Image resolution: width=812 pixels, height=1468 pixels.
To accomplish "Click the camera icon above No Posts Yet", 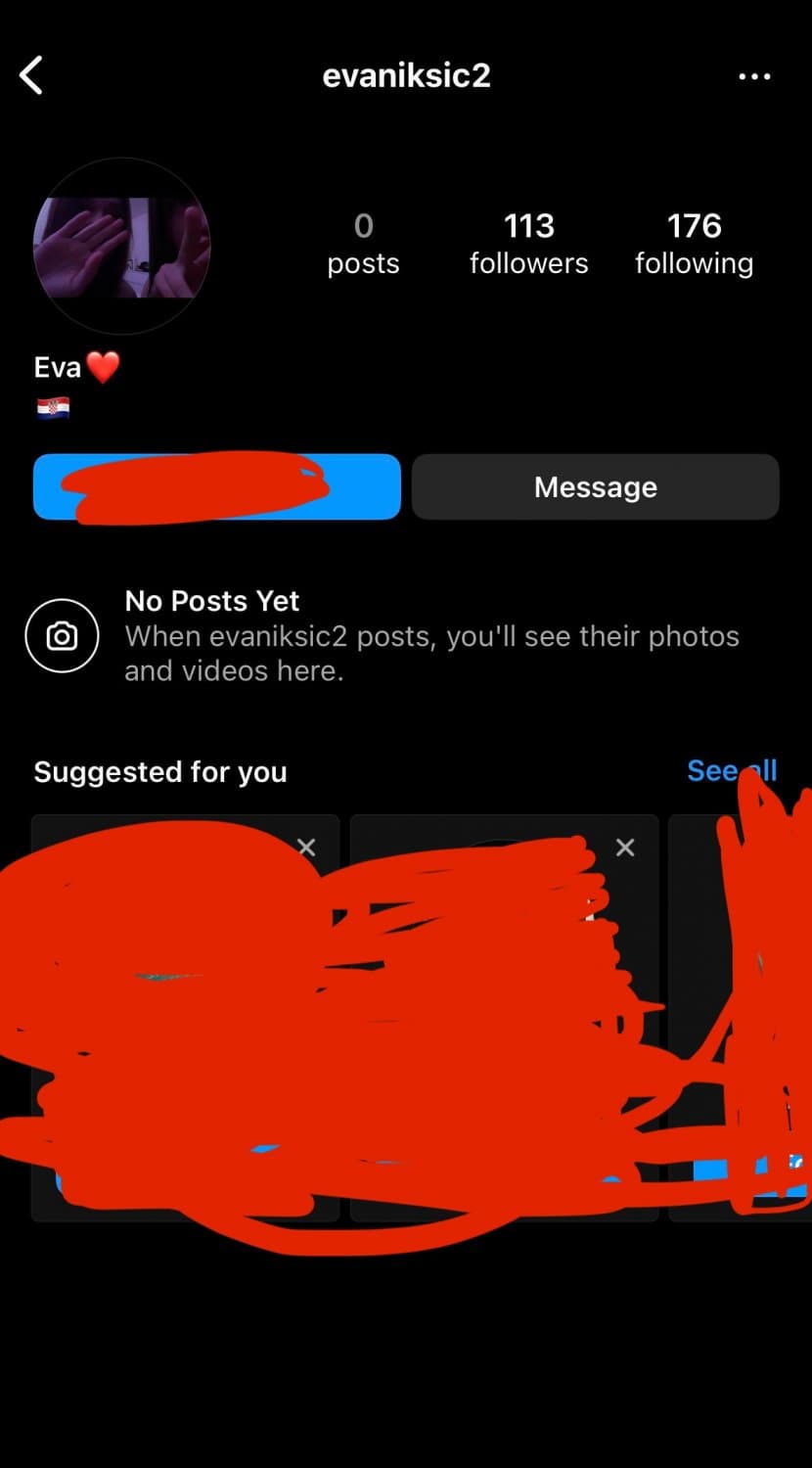I will tap(62, 635).
